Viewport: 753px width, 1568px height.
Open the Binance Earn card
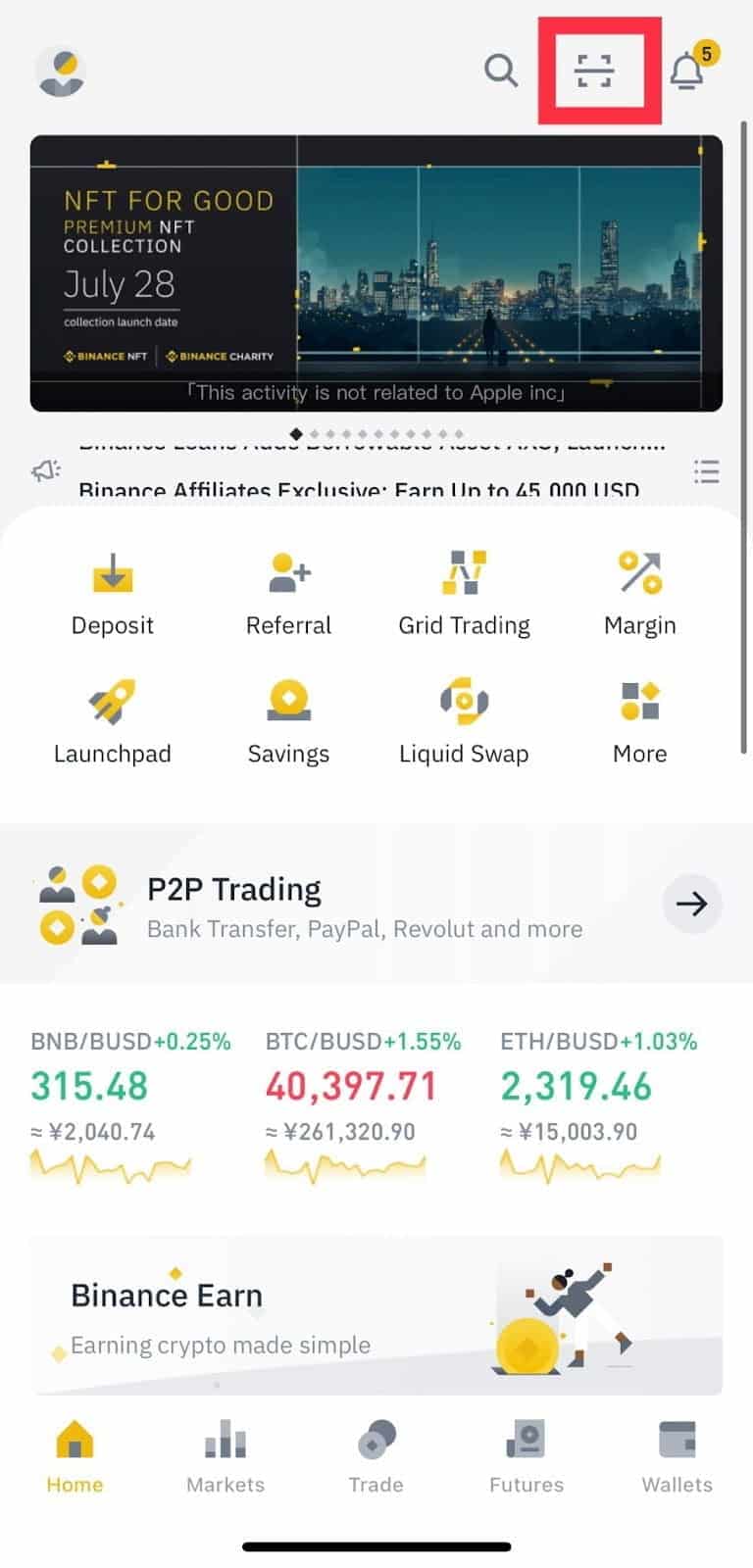point(376,1315)
